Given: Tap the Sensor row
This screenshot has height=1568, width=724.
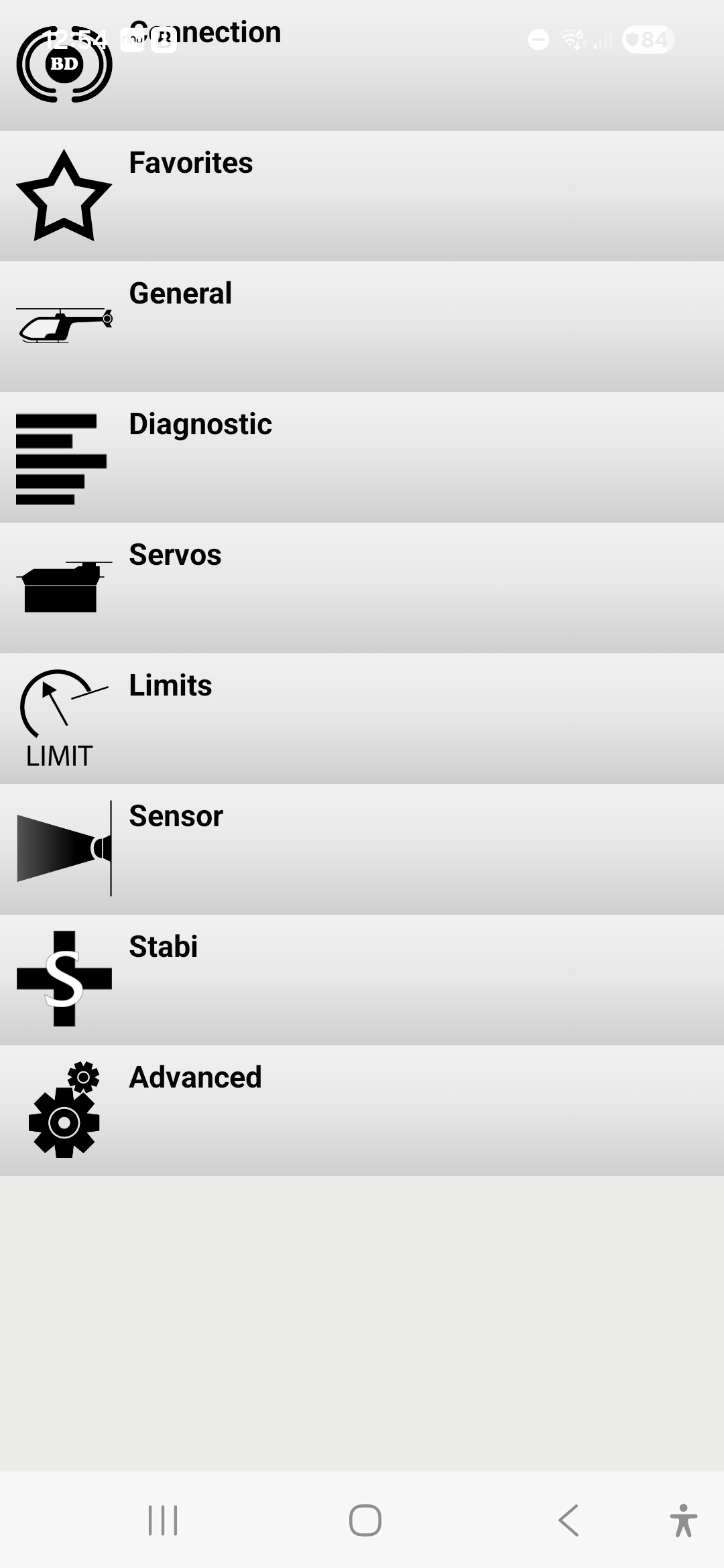Looking at the screenshot, I should (362, 849).
